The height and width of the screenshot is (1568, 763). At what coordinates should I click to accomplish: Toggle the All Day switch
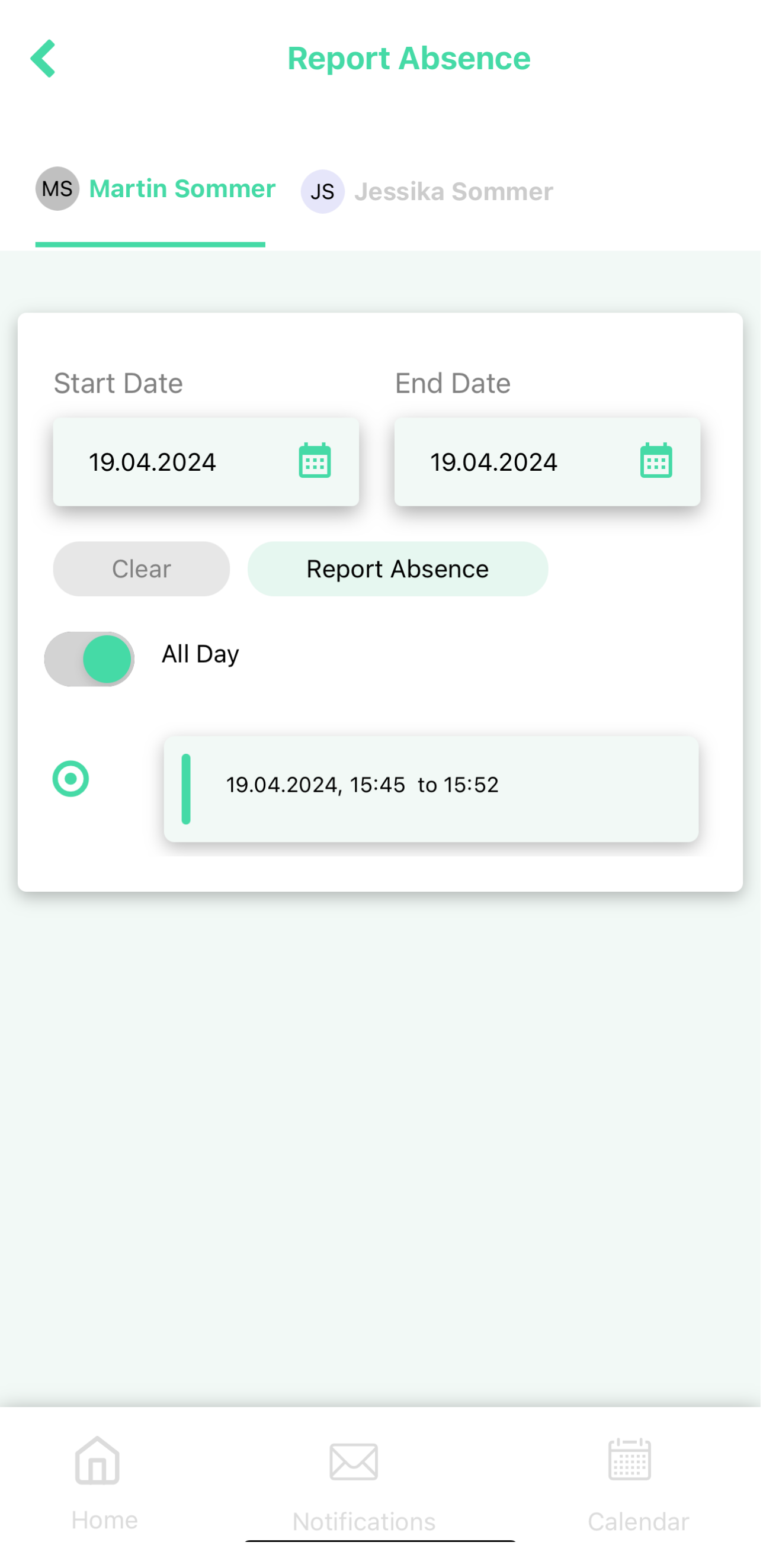[x=89, y=660]
